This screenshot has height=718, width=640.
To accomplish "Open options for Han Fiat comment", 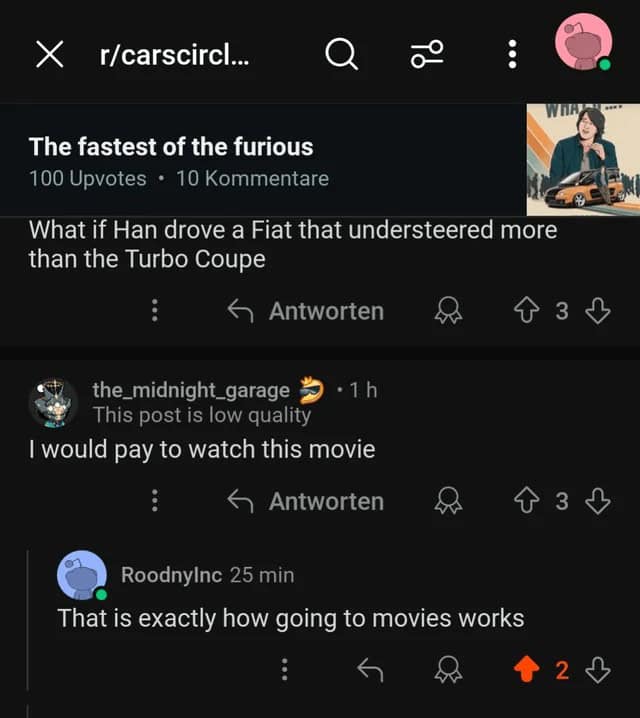I will 154,312.
